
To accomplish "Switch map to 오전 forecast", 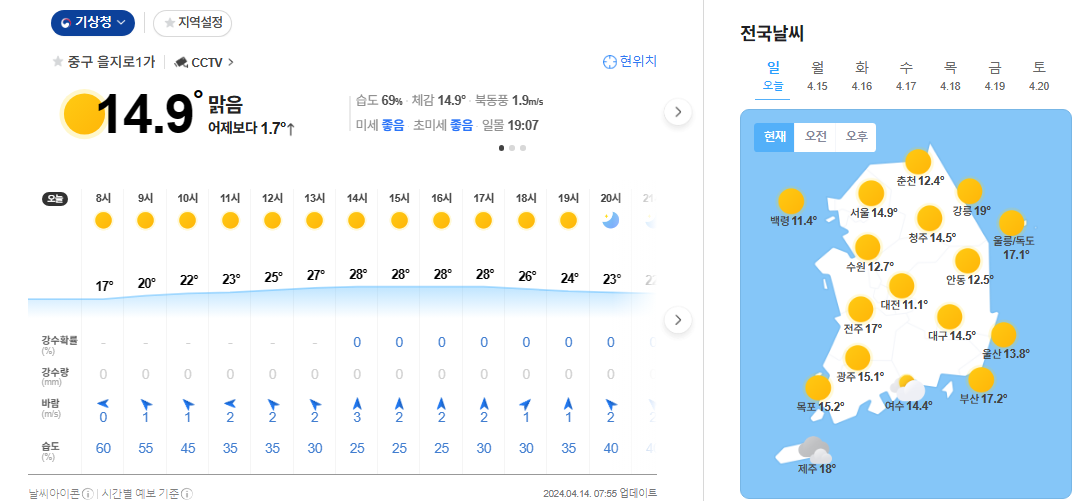I will 815,137.
